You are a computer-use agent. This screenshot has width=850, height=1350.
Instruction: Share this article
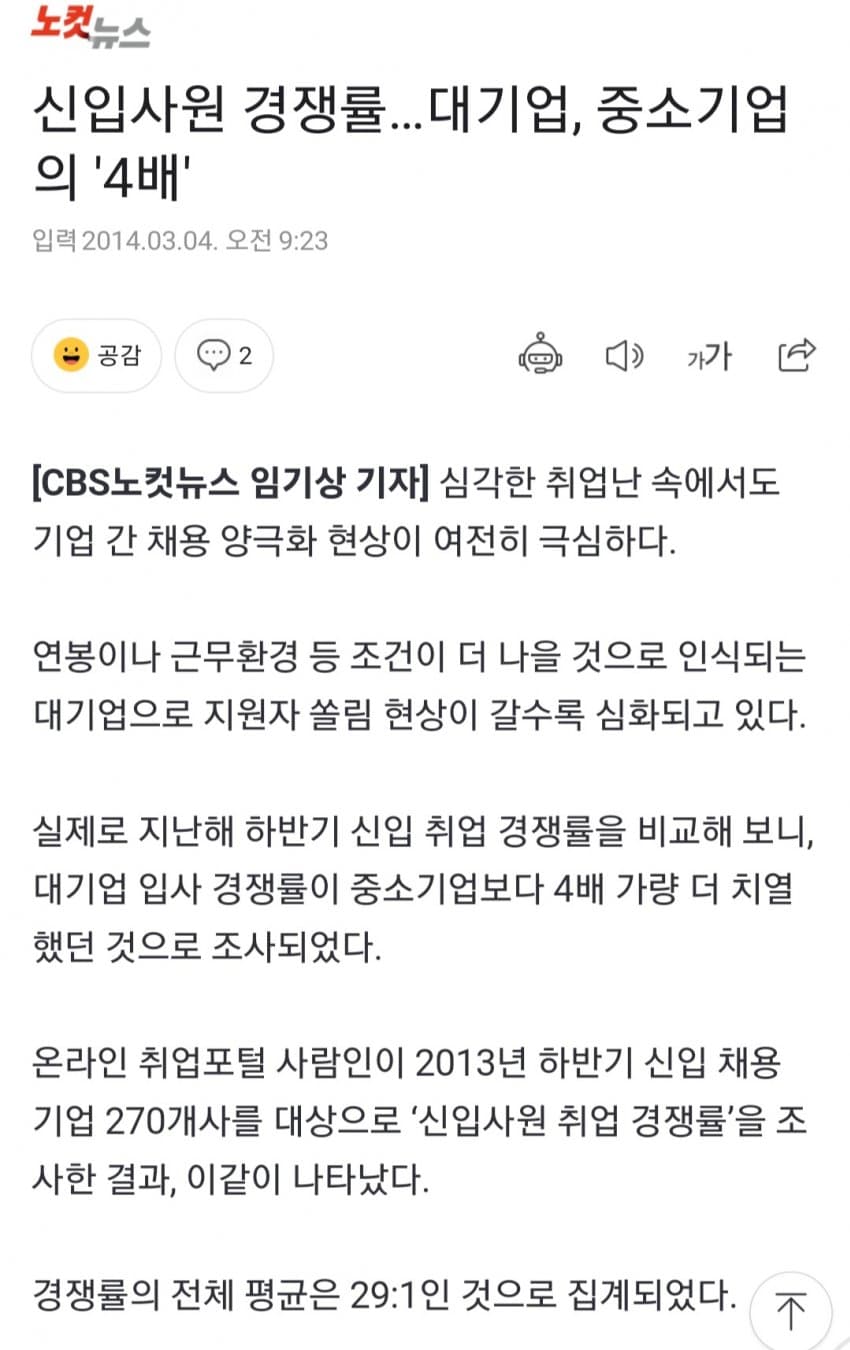(796, 354)
